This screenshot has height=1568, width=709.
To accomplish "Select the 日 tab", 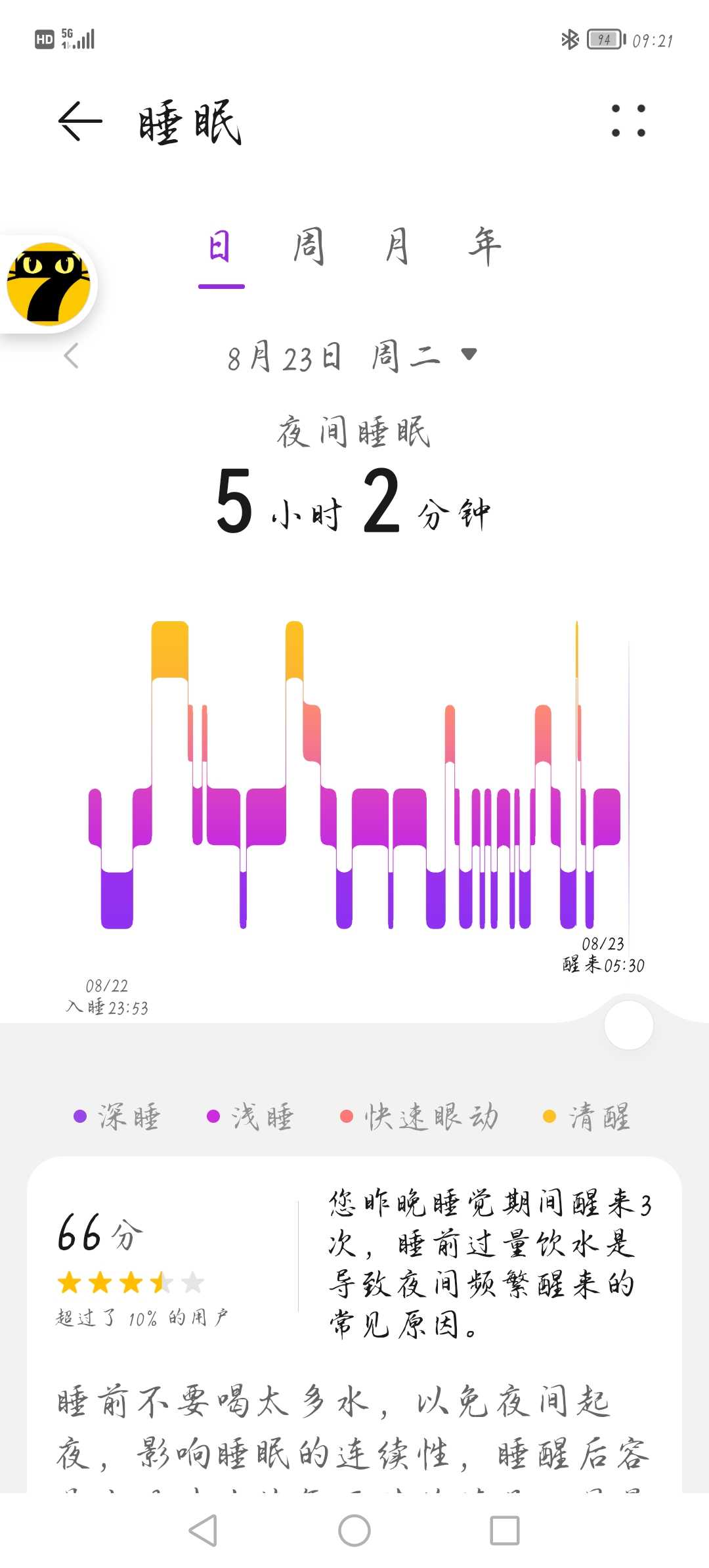I will (x=221, y=248).
